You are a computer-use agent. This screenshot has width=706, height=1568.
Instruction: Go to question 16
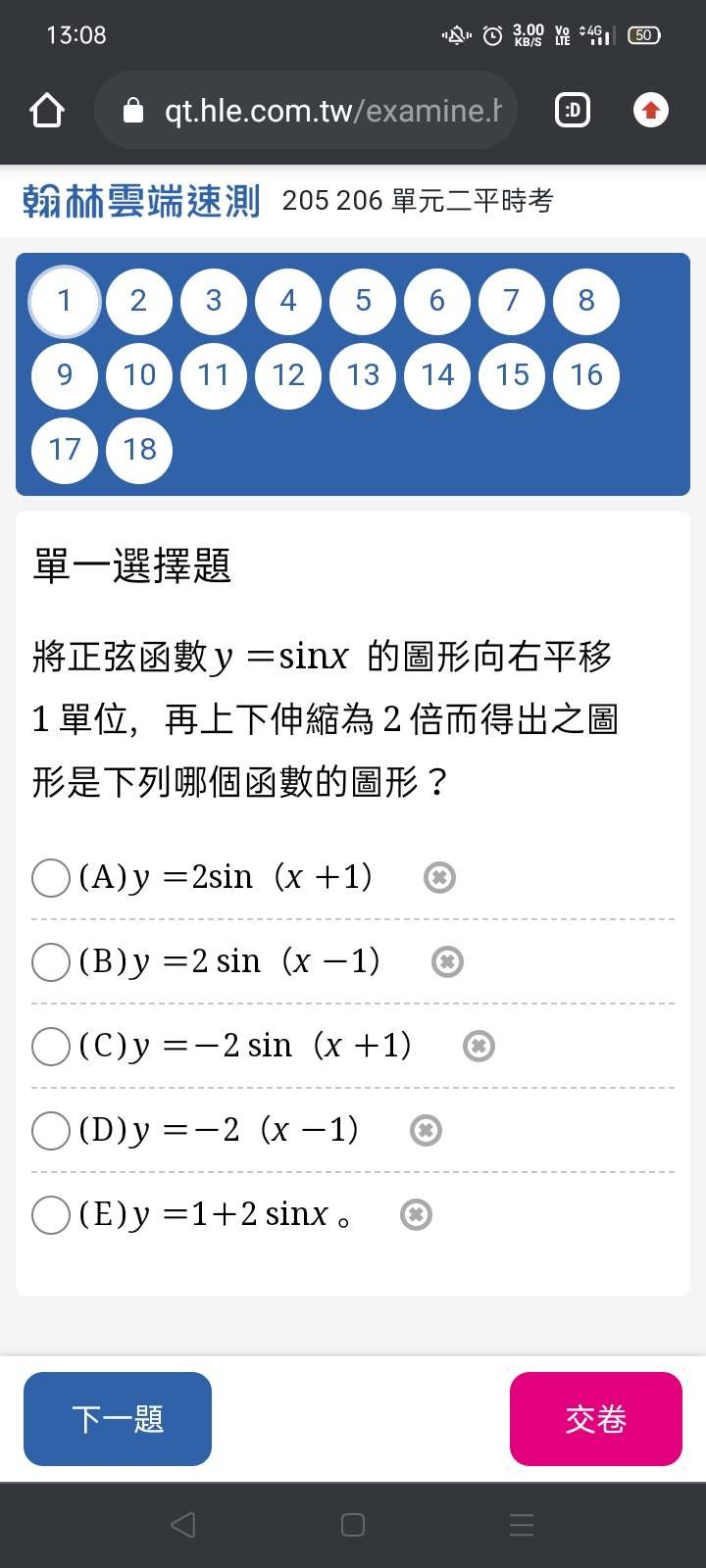(586, 375)
